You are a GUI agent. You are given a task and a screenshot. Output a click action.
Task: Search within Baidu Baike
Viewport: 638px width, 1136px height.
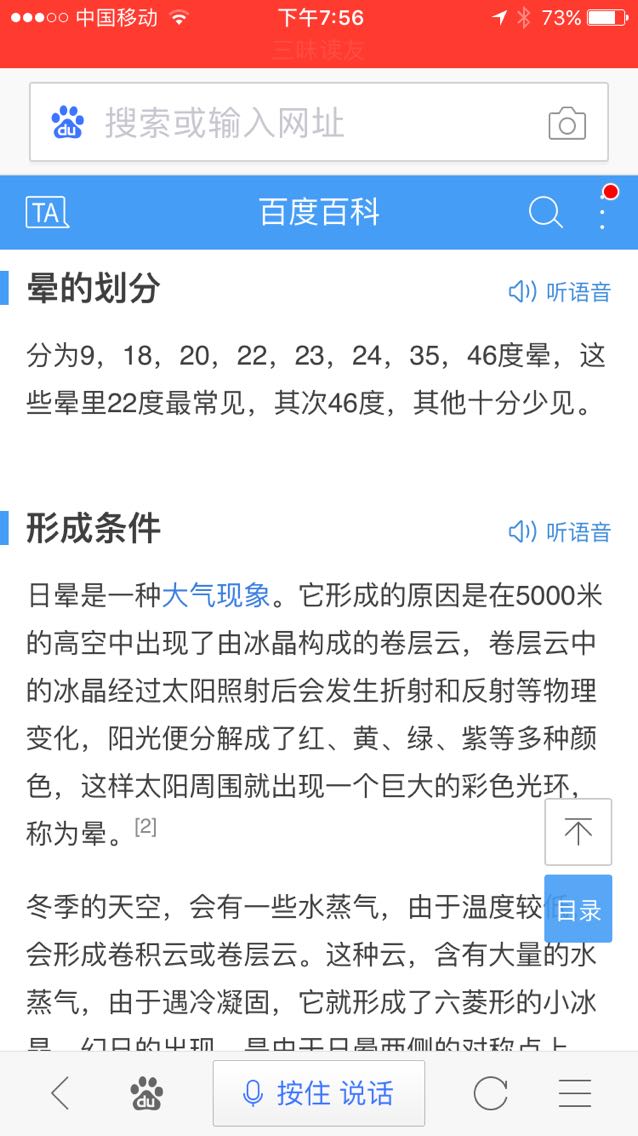point(545,212)
